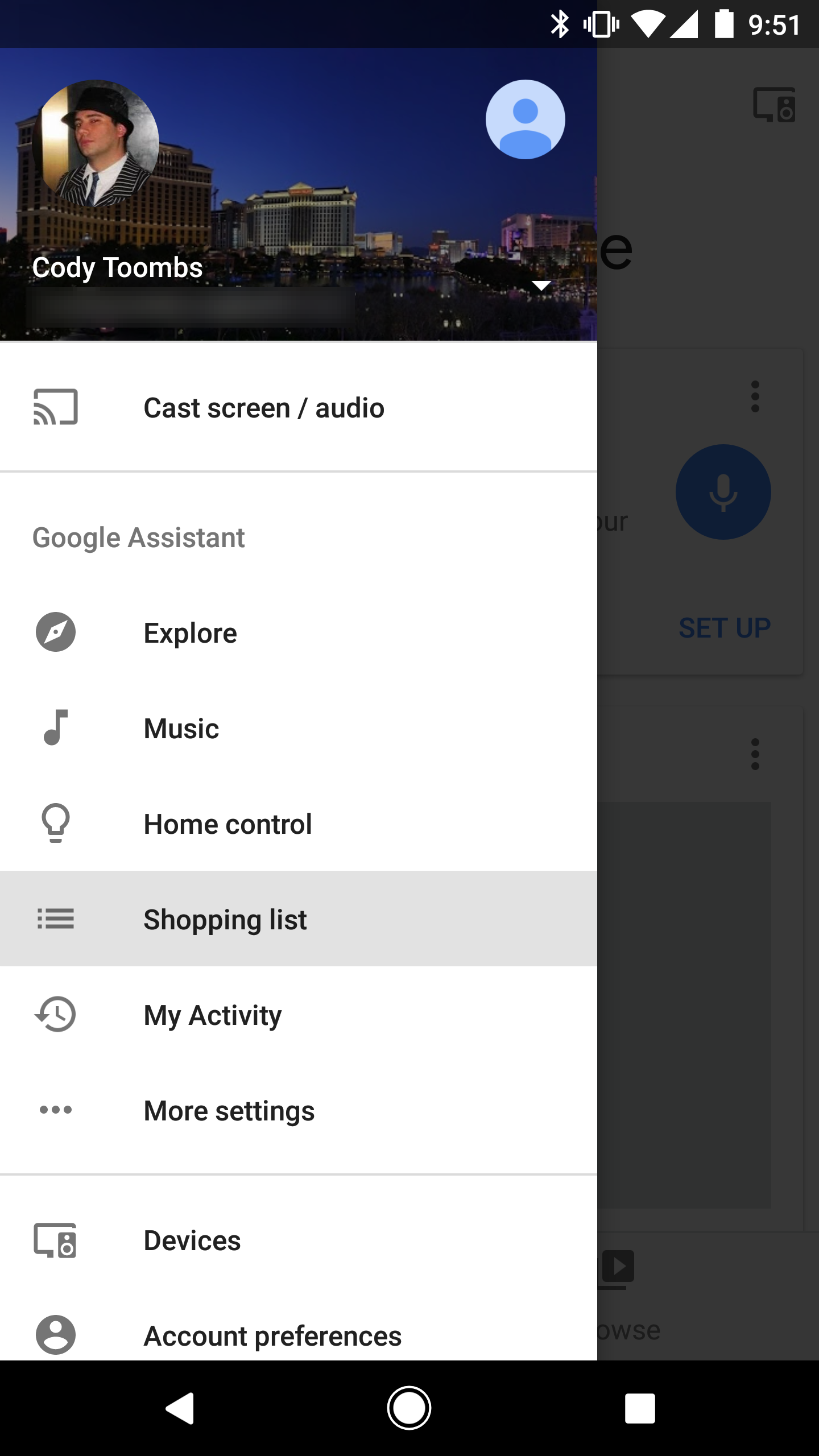
Task: Select More settings from the menu
Action: point(228,1110)
